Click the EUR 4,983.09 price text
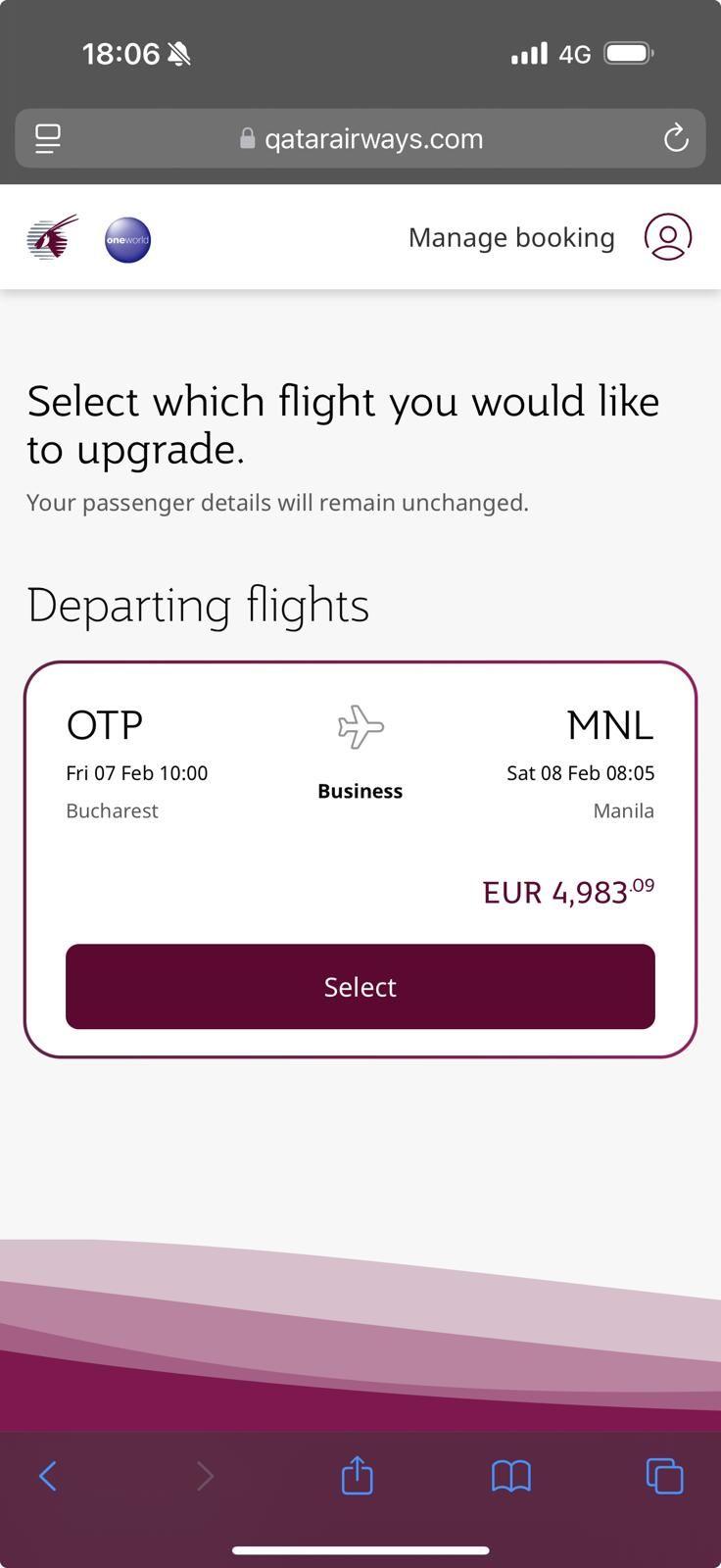This screenshot has width=721, height=1568. click(x=568, y=891)
